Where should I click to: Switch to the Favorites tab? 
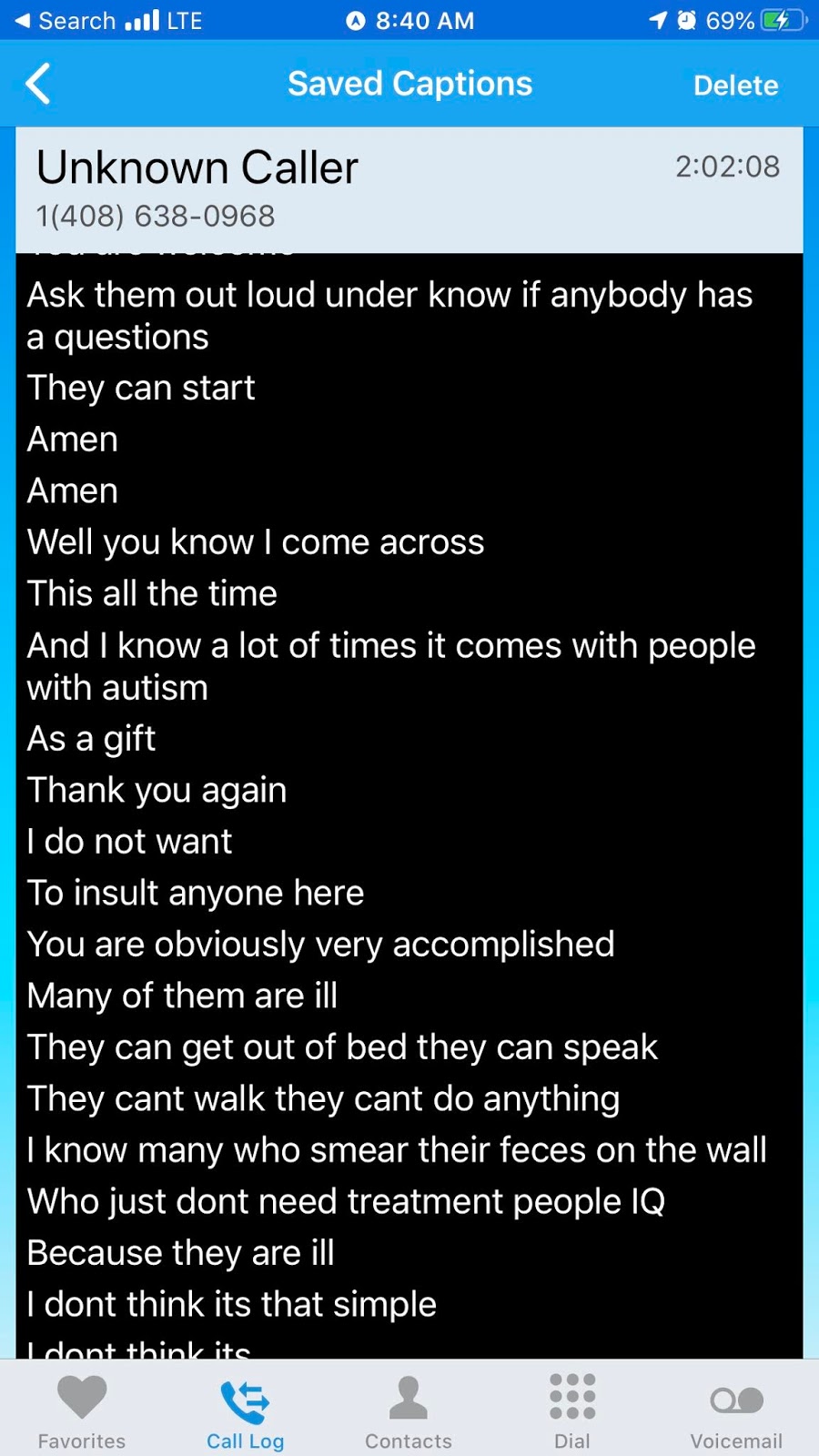point(82,1411)
